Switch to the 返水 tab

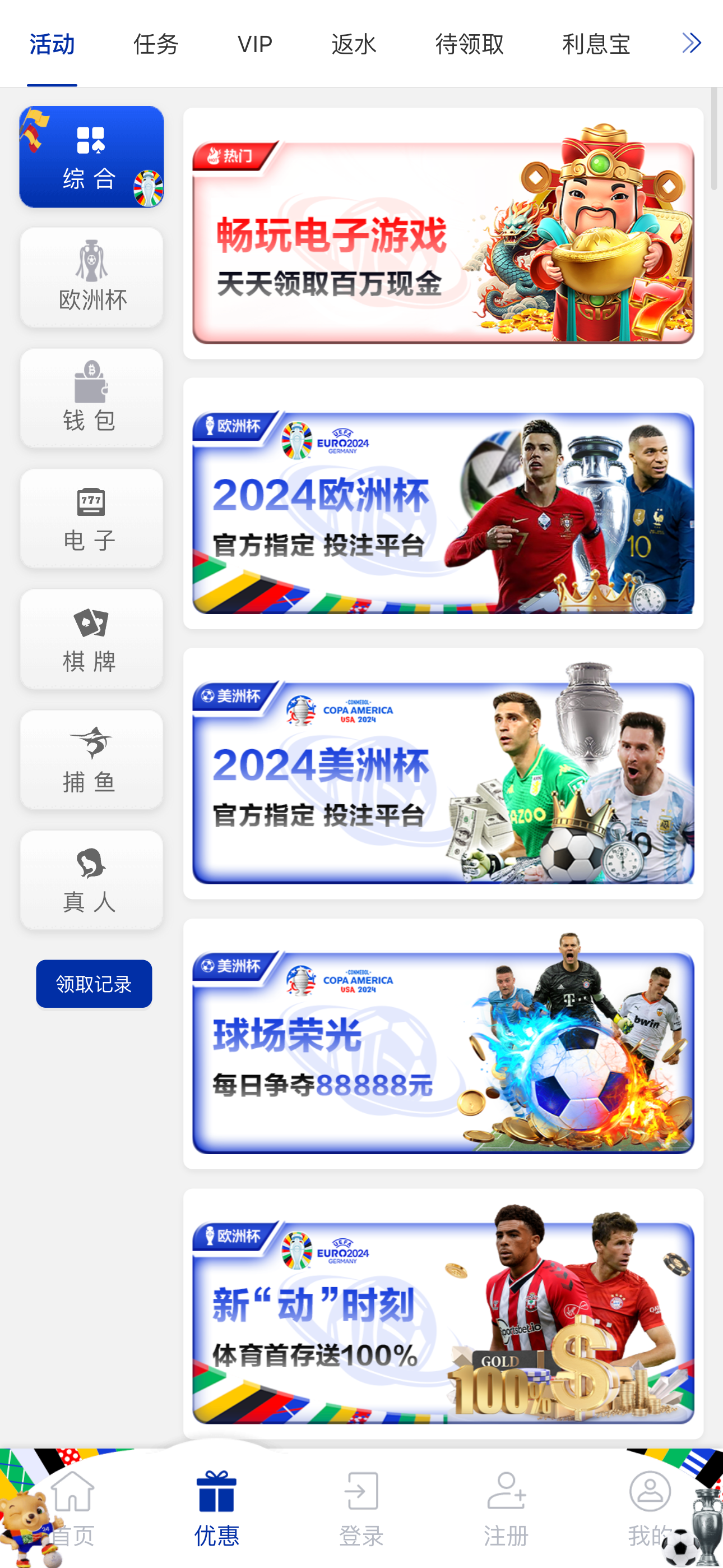[x=354, y=44]
